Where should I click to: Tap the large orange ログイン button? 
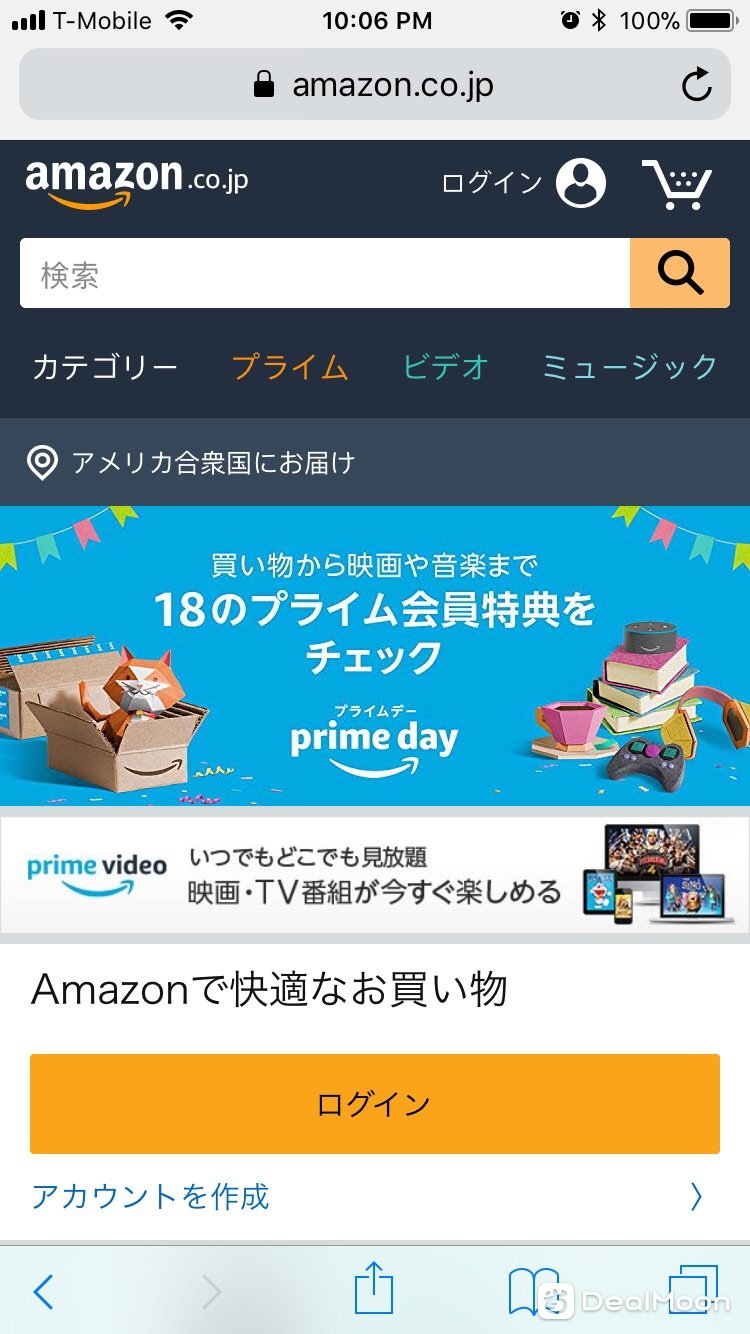pos(375,1104)
